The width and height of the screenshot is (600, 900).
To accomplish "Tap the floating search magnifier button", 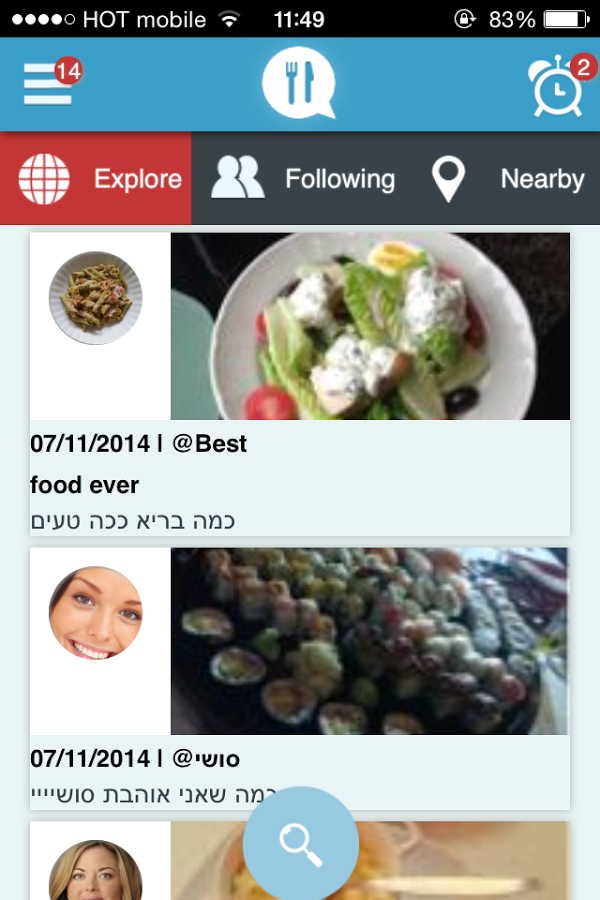I will tap(300, 843).
